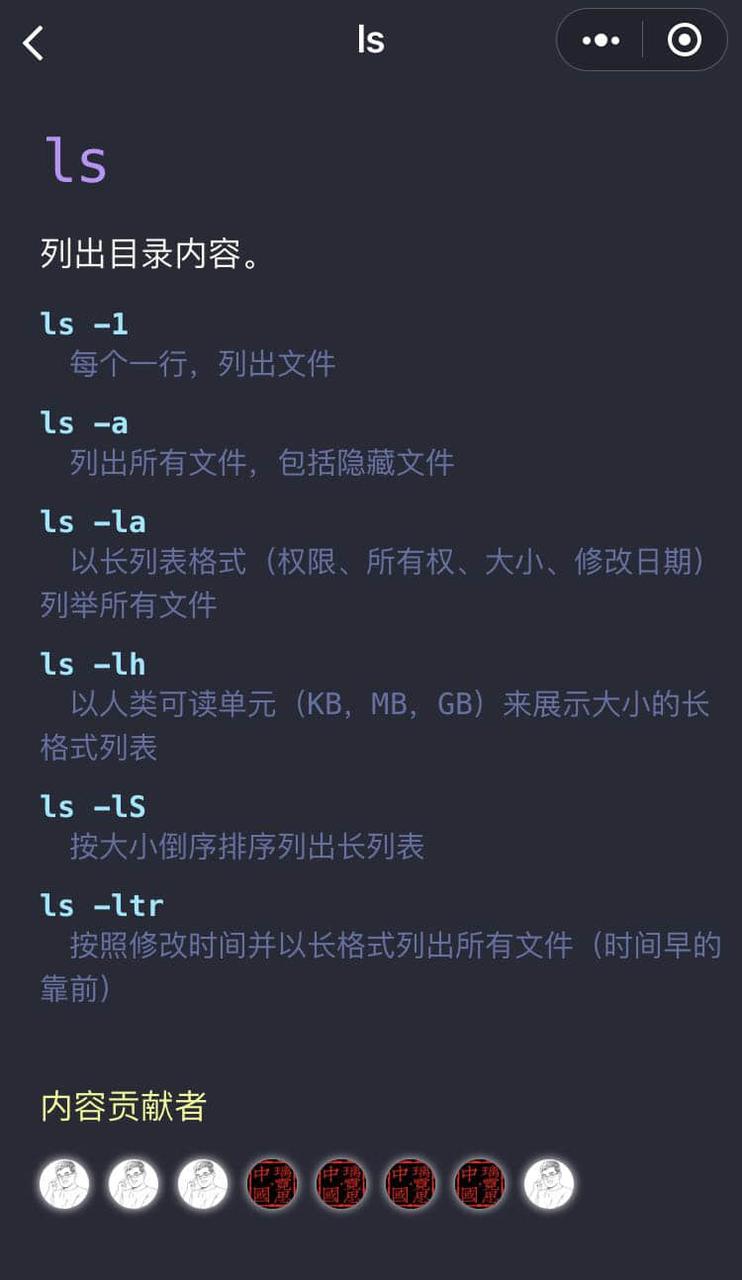This screenshot has width=742, height=1280.
Task: Go back to the previous page
Action: [x=33, y=42]
